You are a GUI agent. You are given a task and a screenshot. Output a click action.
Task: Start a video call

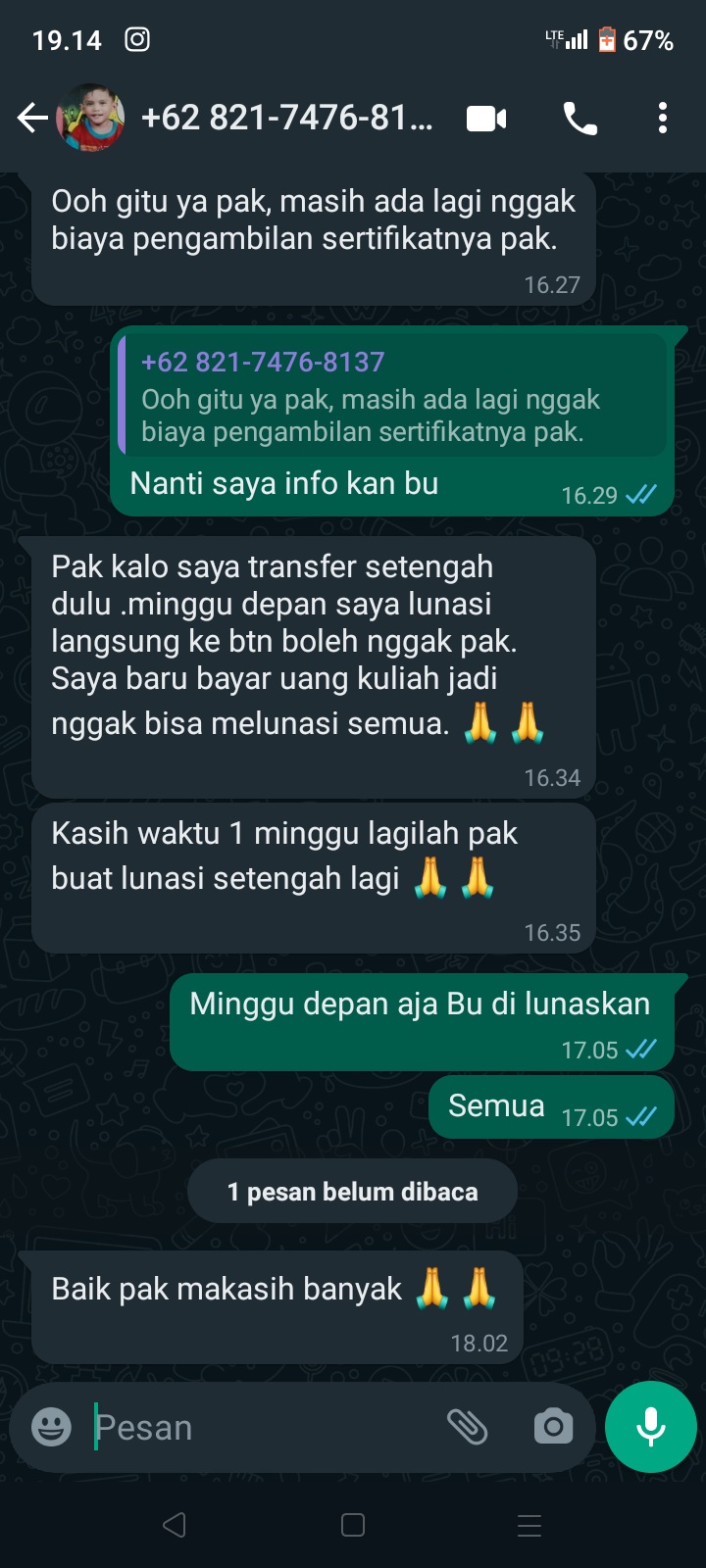point(486,119)
